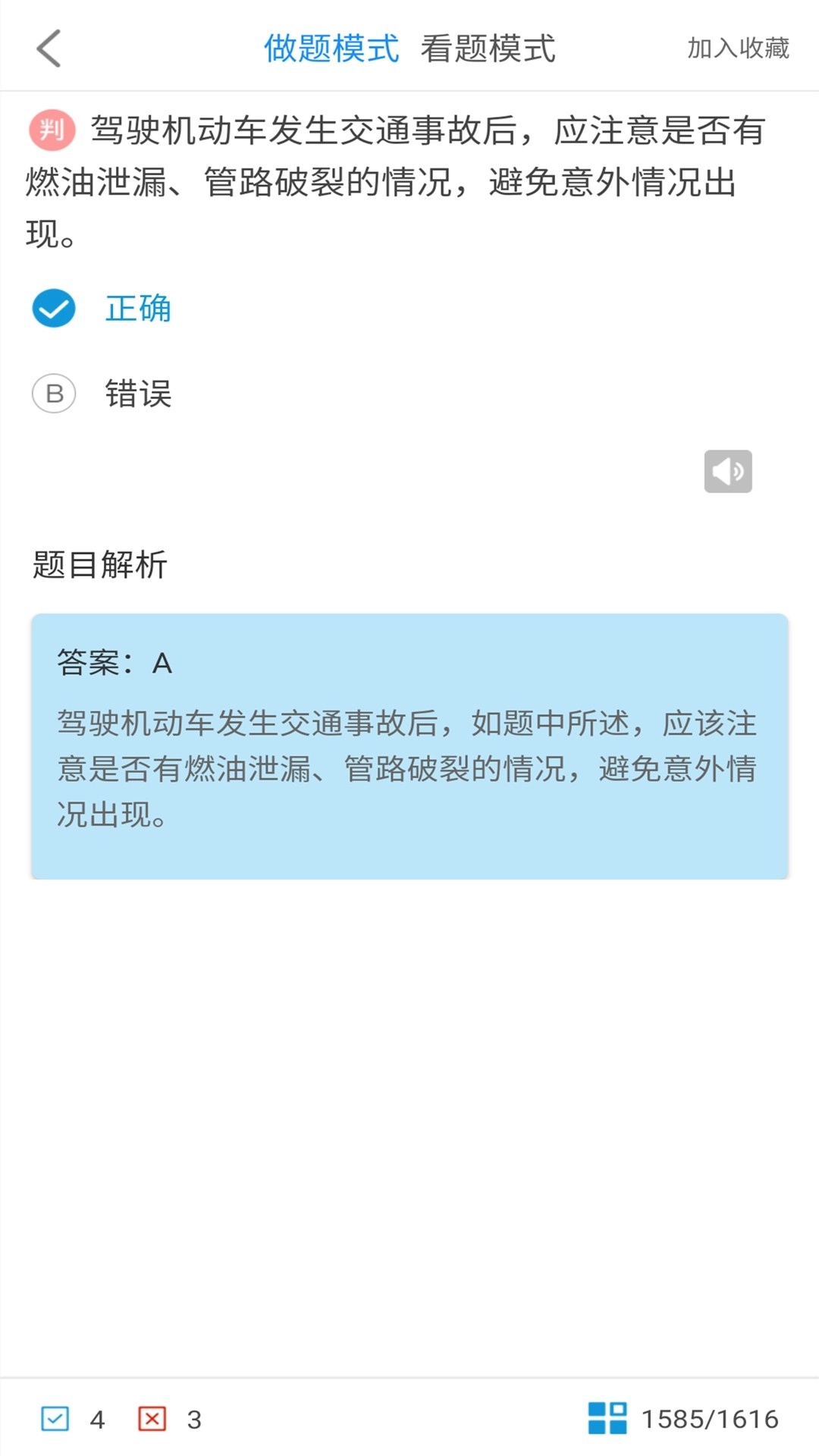Click the checked blue answer icon
Image resolution: width=819 pixels, height=1456 pixels.
point(52,308)
